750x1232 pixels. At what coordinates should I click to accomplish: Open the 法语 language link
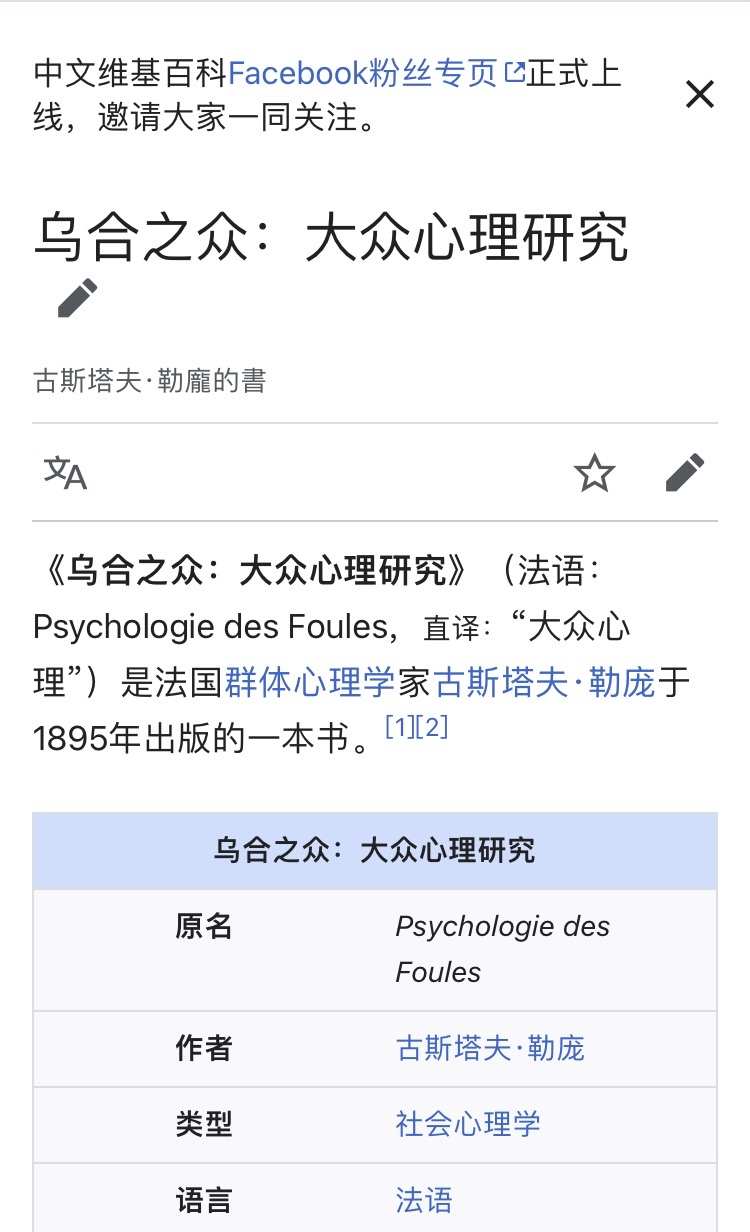(x=424, y=1199)
